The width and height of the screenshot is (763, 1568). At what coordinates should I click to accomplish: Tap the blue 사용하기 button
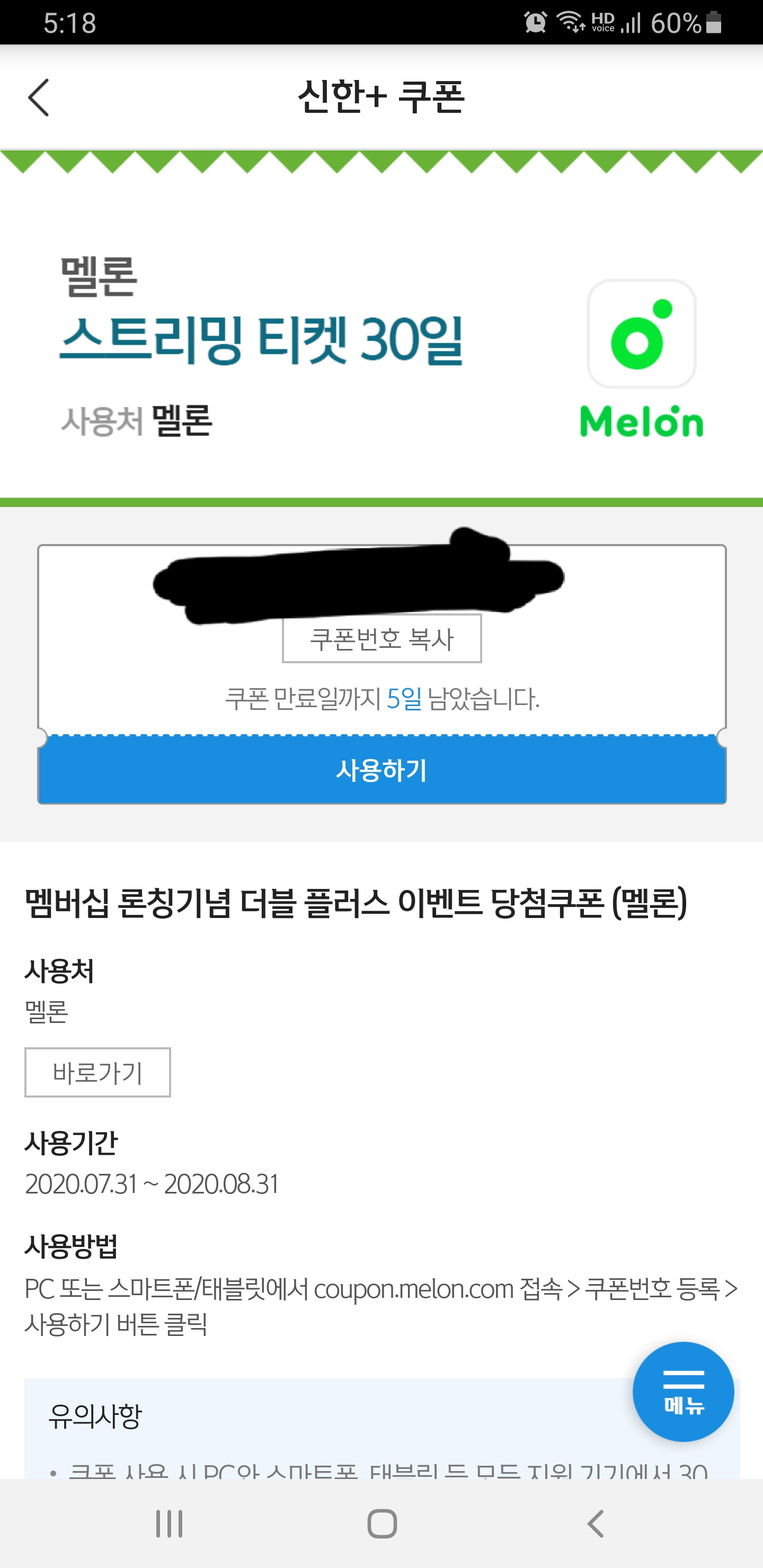(x=382, y=770)
